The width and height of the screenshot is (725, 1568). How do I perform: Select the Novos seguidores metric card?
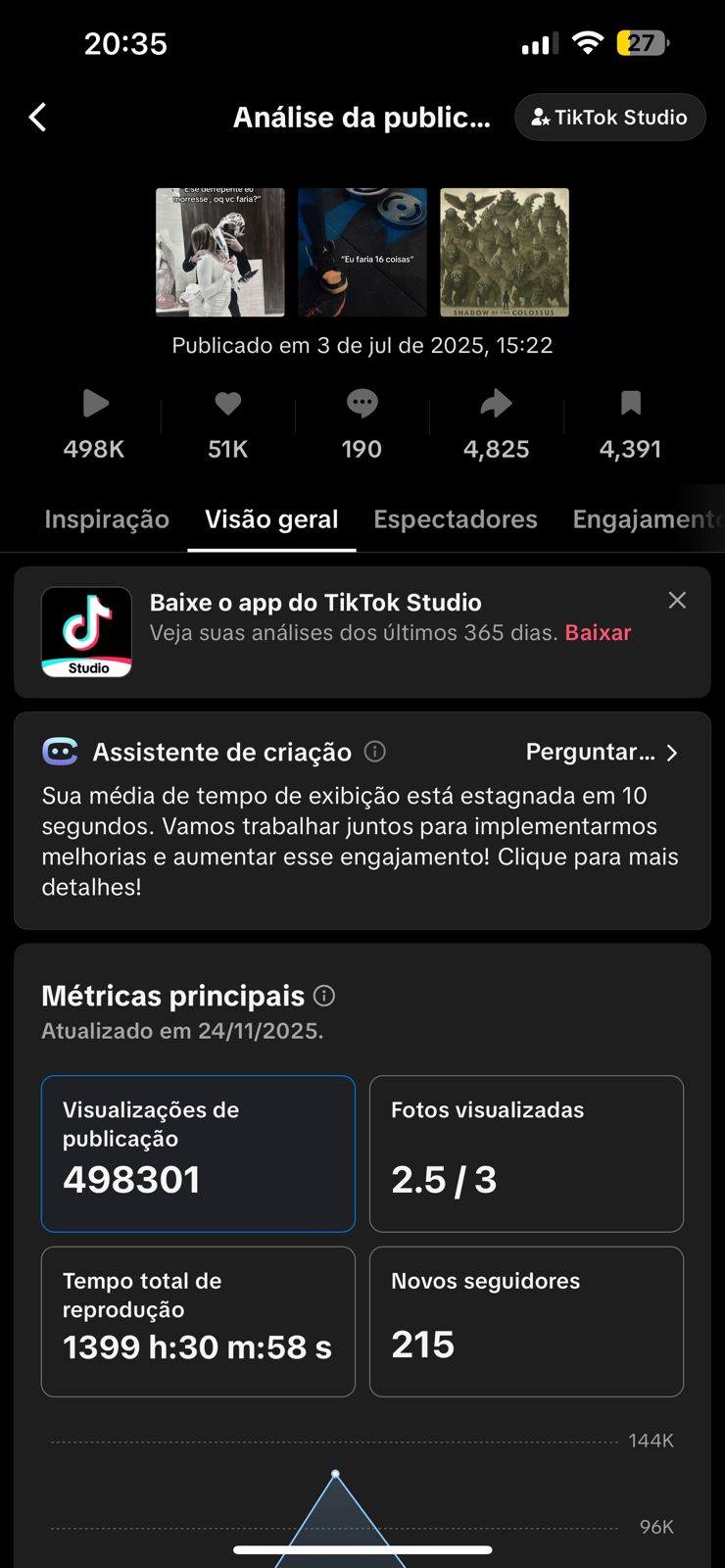pos(526,1321)
